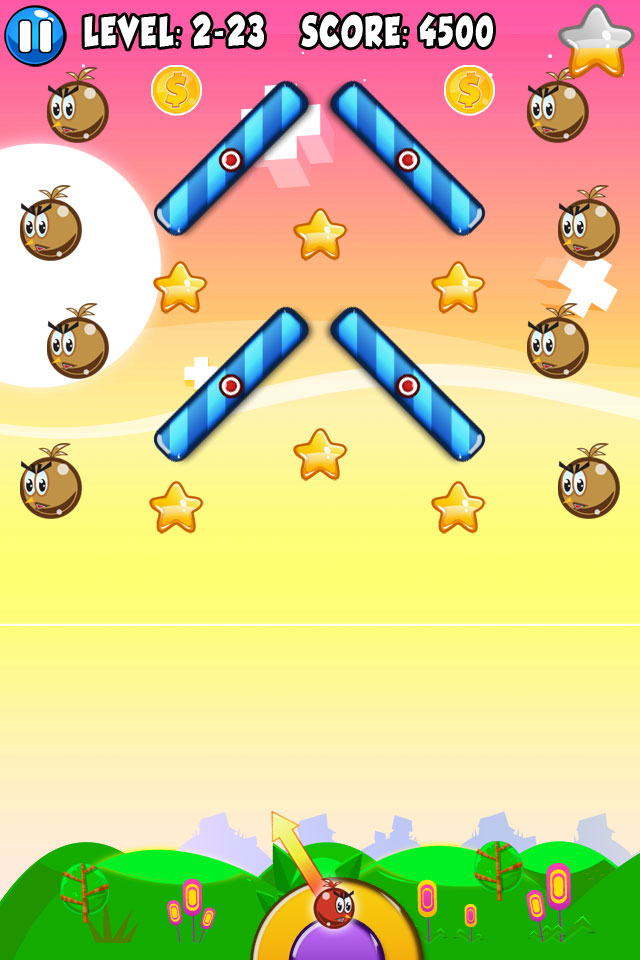The width and height of the screenshot is (640, 960).
Task: Tap the red ball launcher to shoot
Action: point(334,906)
